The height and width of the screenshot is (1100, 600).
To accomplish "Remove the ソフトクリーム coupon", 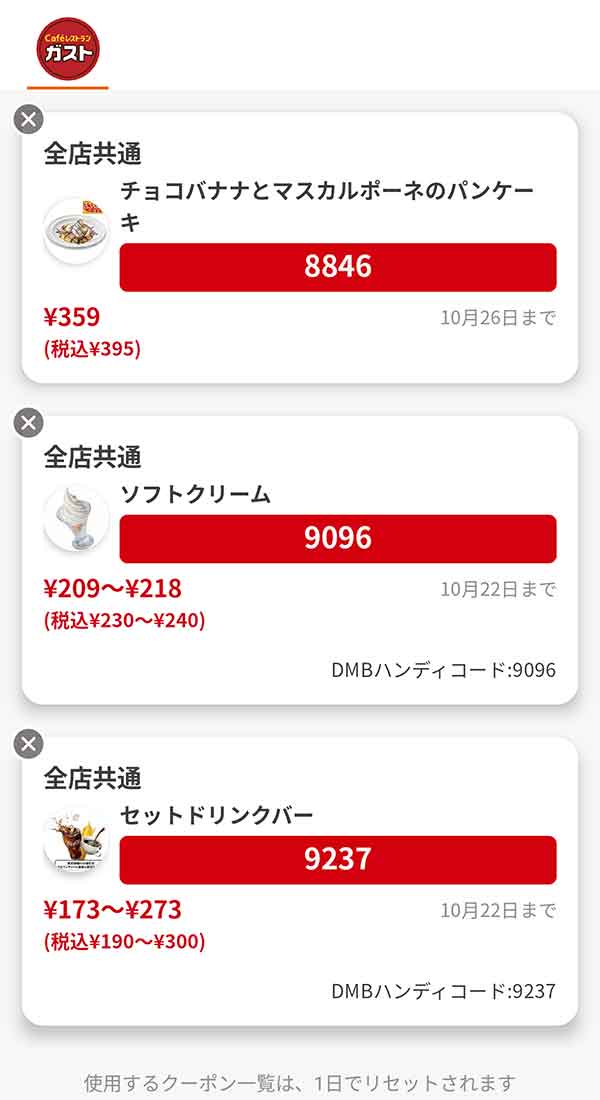I will tap(29, 423).
